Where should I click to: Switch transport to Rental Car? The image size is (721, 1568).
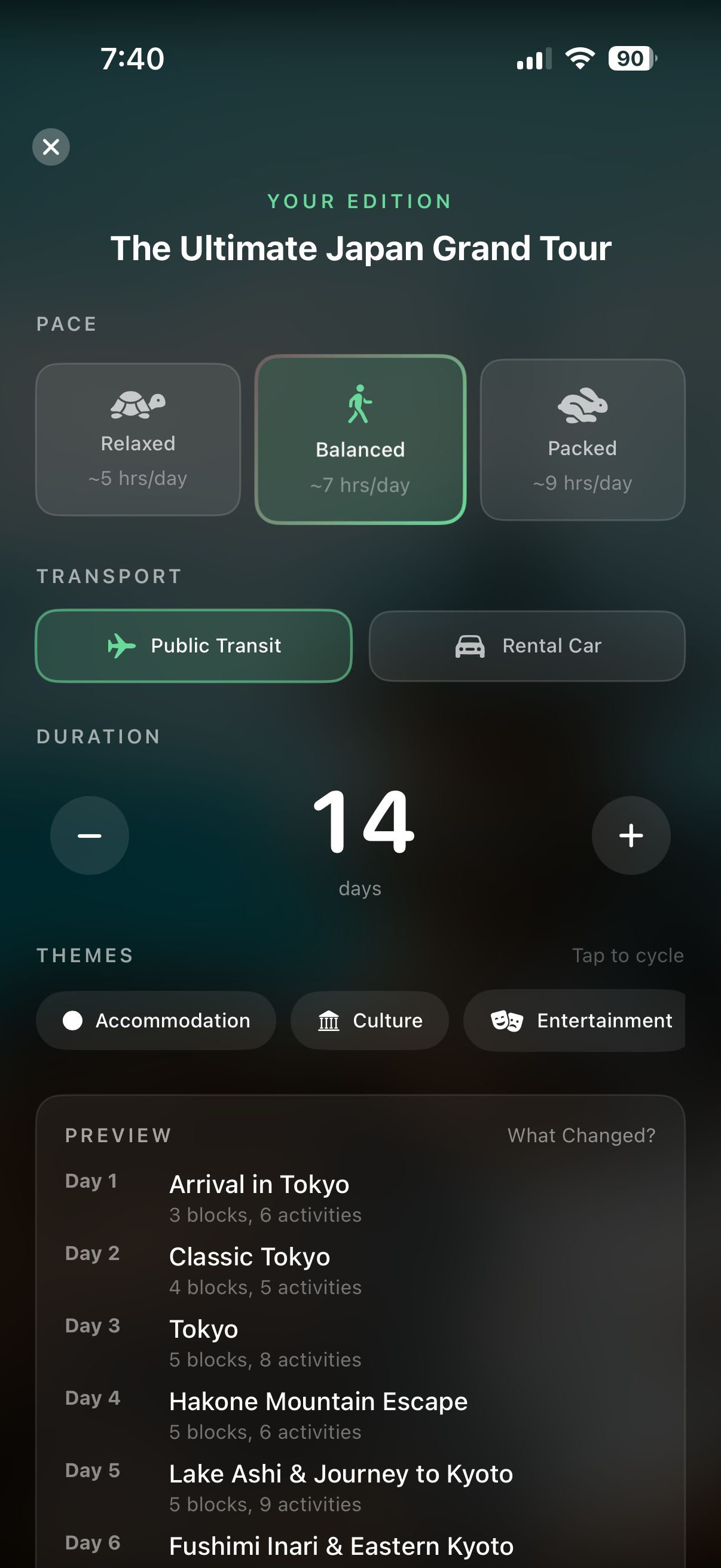coord(527,646)
